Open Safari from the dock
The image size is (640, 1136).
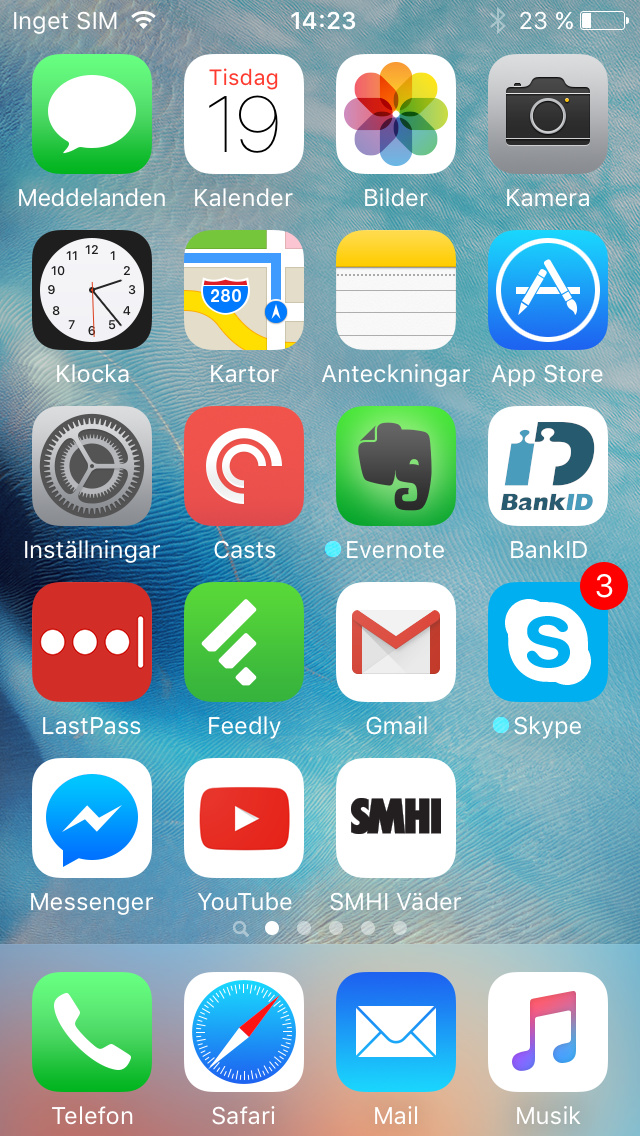coord(244,1032)
